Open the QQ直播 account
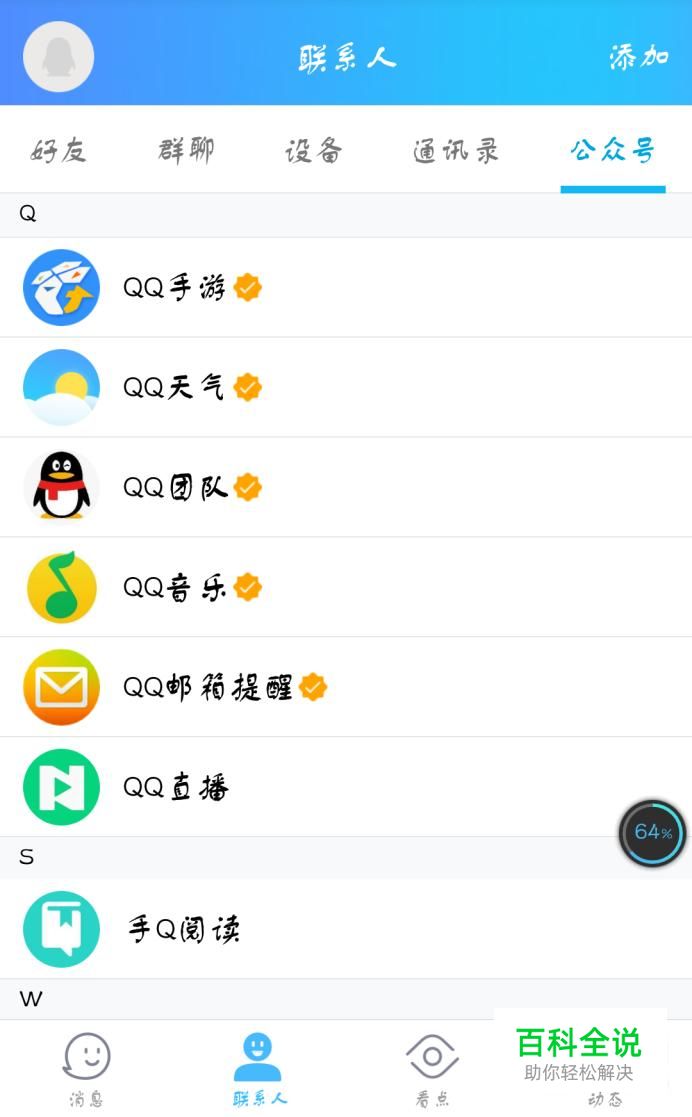The height and width of the screenshot is (1117, 692). (346, 786)
